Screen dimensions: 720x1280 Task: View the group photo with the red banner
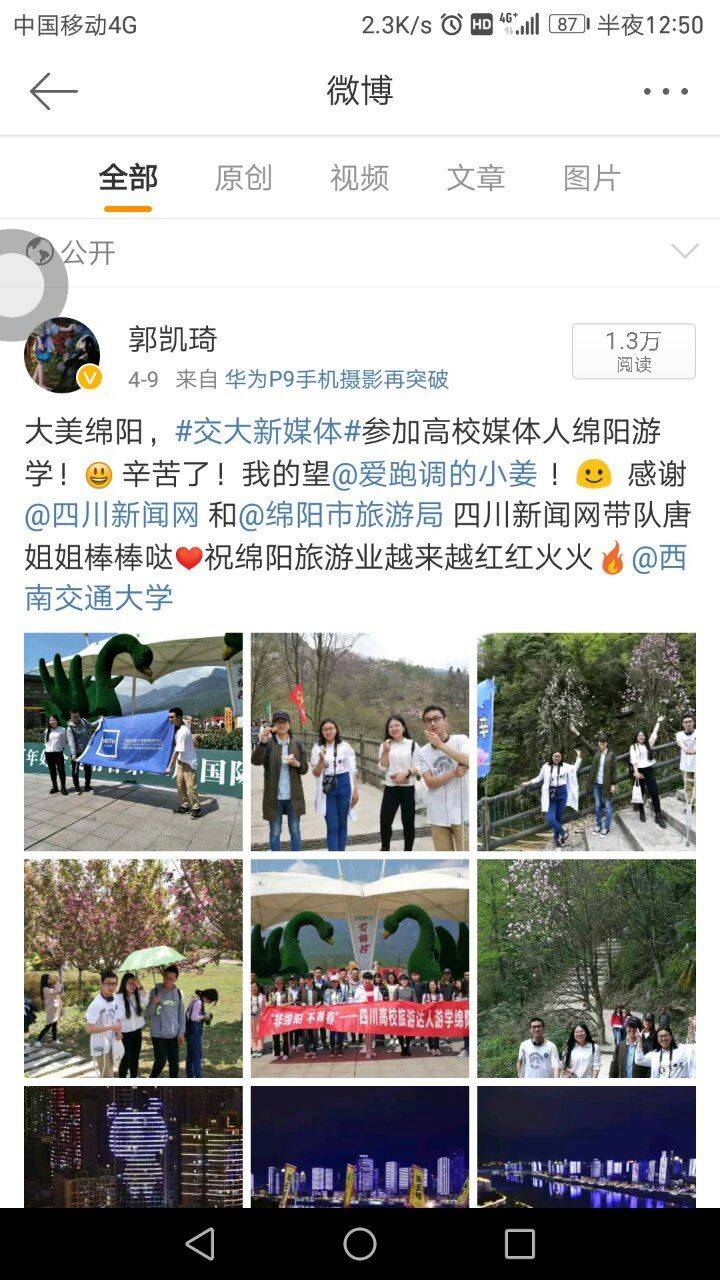coord(360,968)
